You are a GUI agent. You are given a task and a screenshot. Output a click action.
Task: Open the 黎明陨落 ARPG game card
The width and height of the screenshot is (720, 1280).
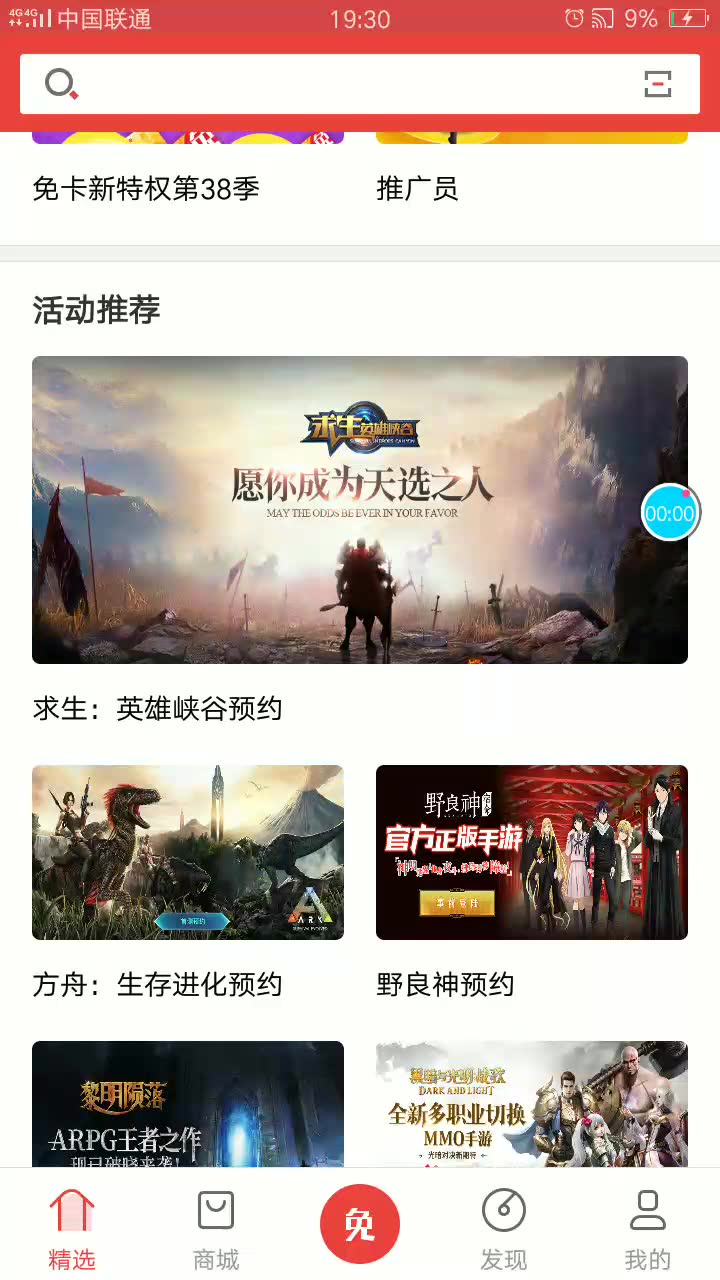point(188,1104)
